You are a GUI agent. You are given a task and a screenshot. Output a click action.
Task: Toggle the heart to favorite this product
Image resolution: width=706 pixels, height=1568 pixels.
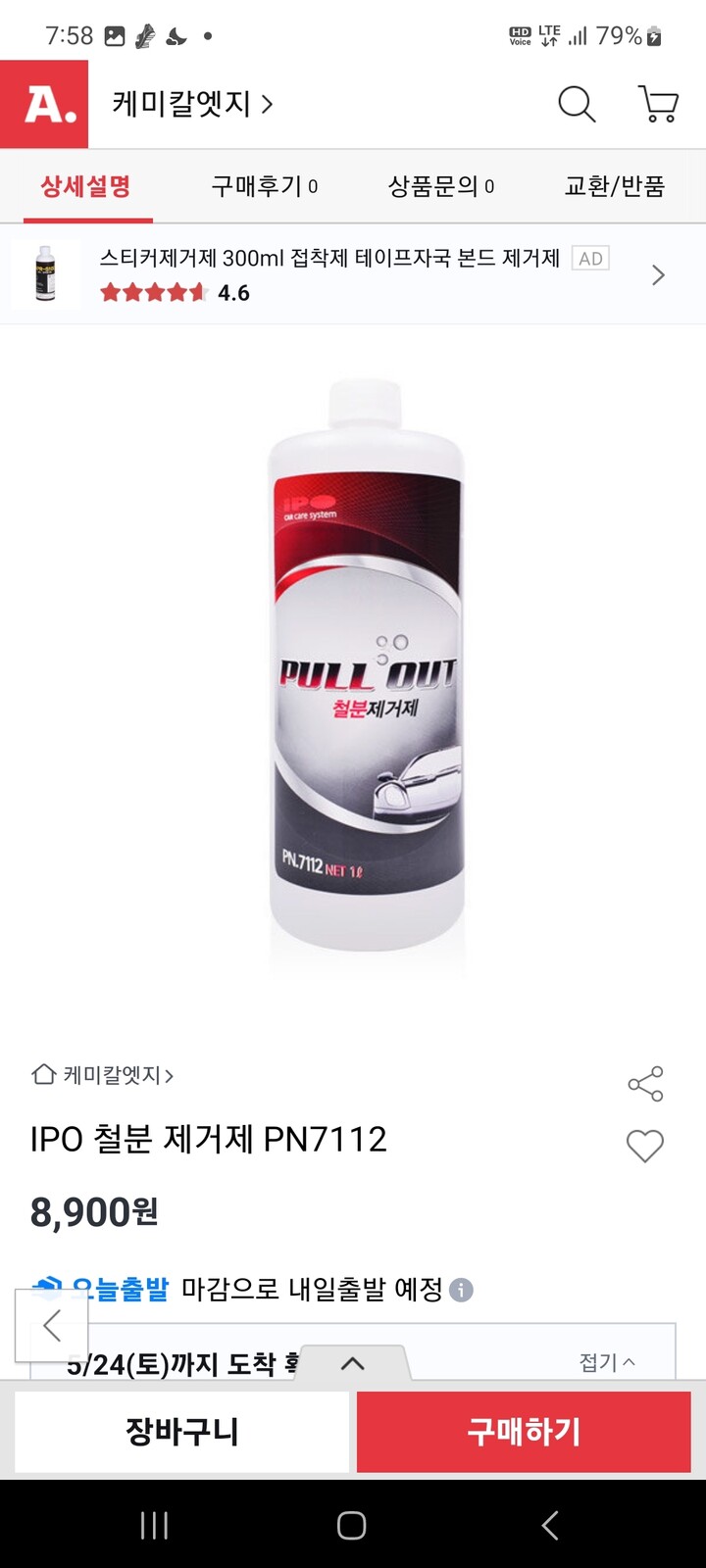(644, 1147)
